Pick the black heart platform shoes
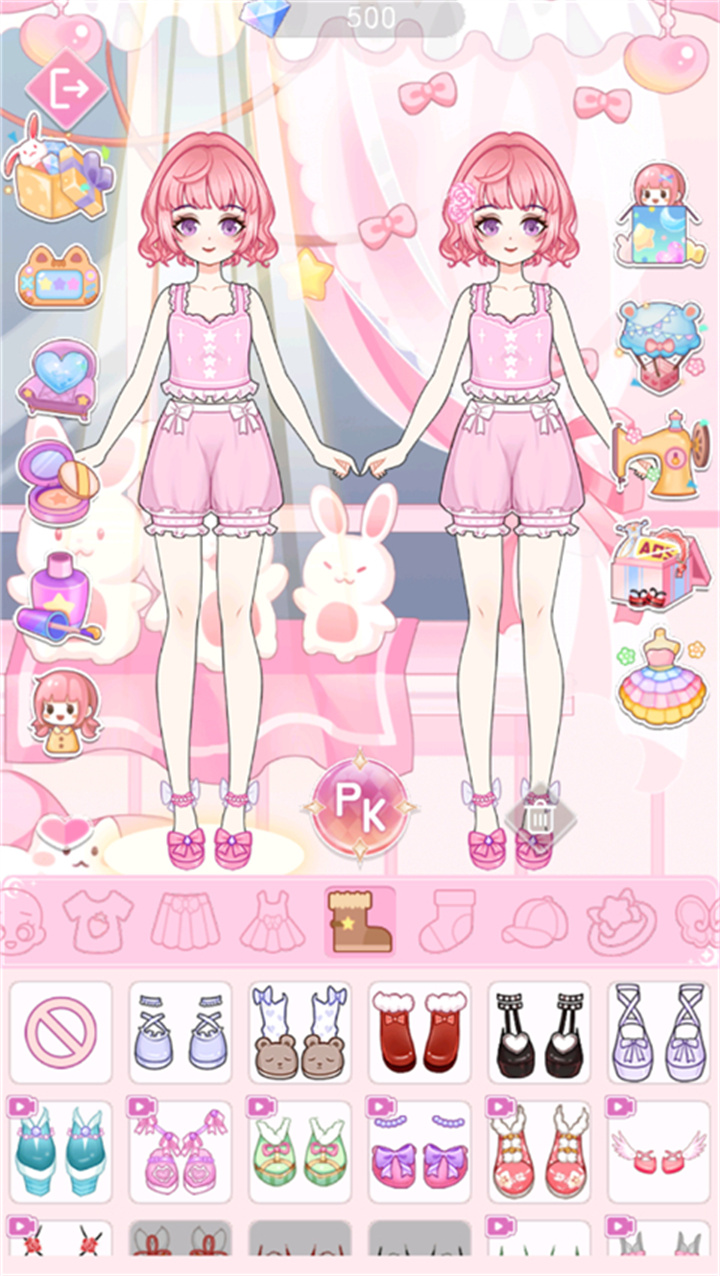 (540, 1032)
